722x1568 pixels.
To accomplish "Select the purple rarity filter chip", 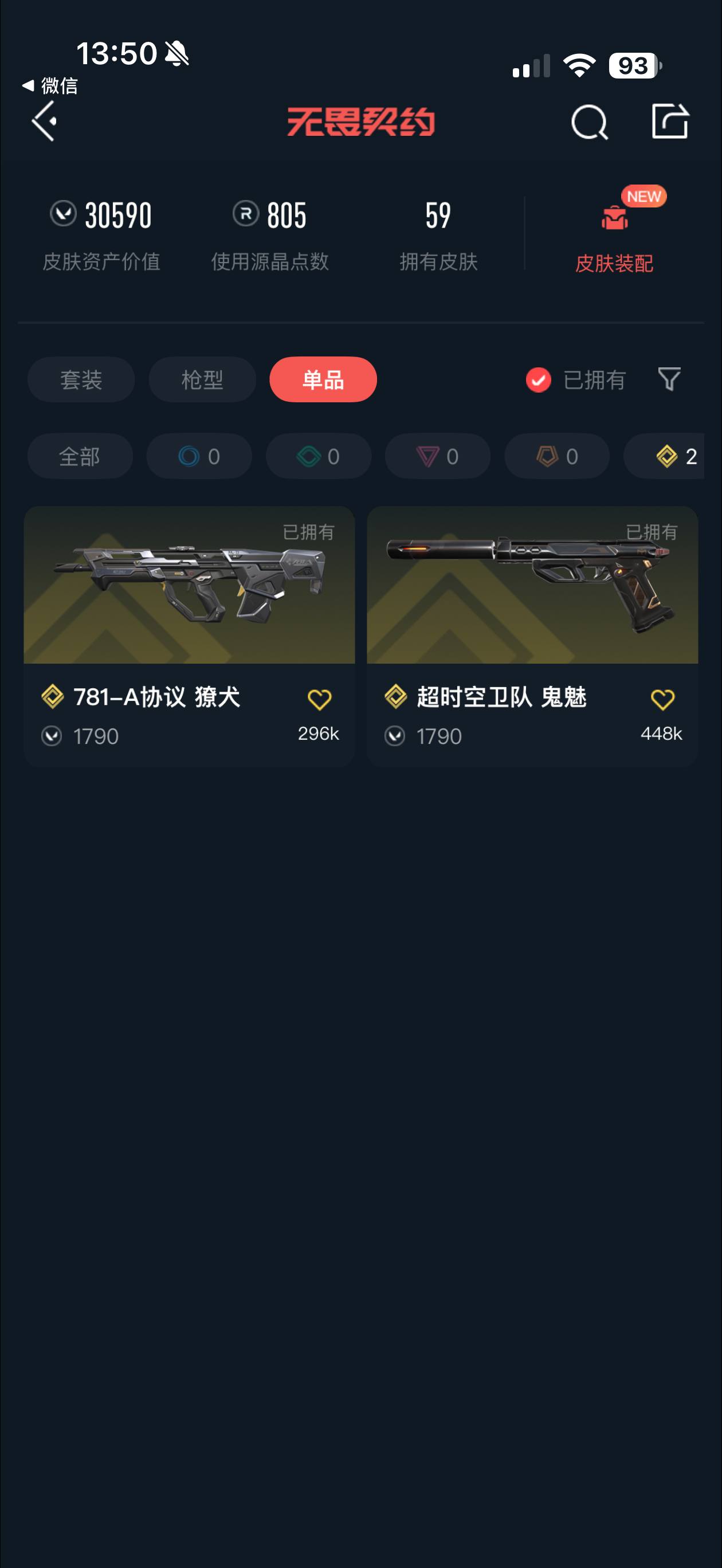I will (x=437, y=456).
